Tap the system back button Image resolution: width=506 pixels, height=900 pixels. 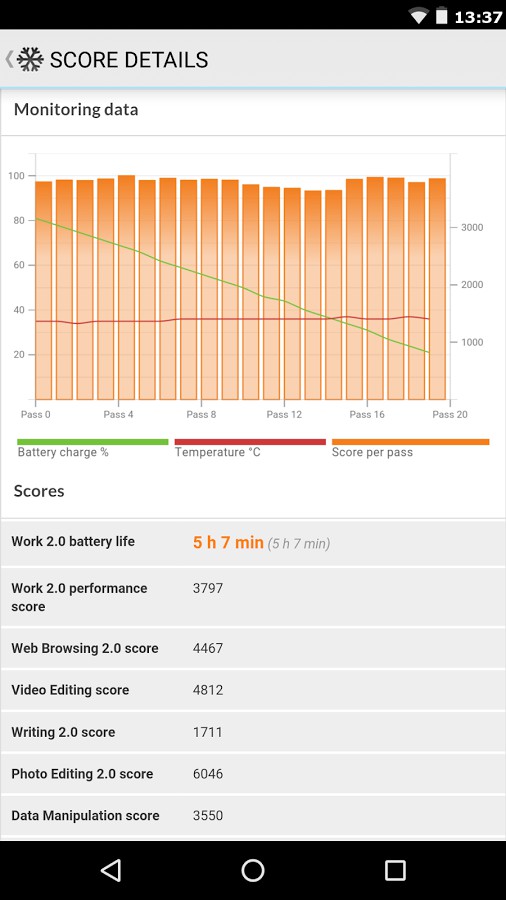click(111, 870)
